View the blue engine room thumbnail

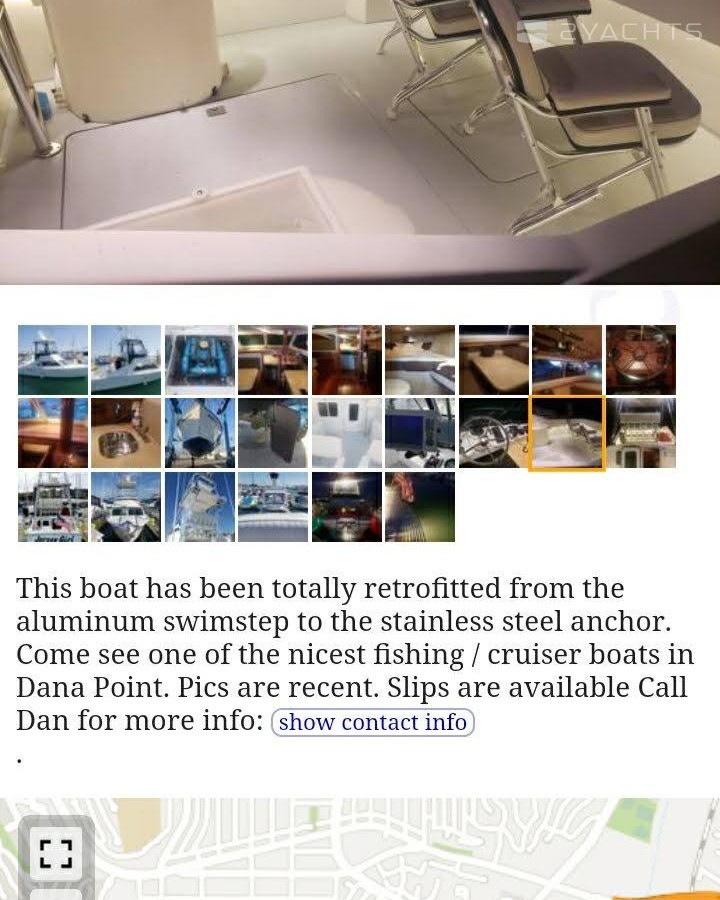click(200, 359)
